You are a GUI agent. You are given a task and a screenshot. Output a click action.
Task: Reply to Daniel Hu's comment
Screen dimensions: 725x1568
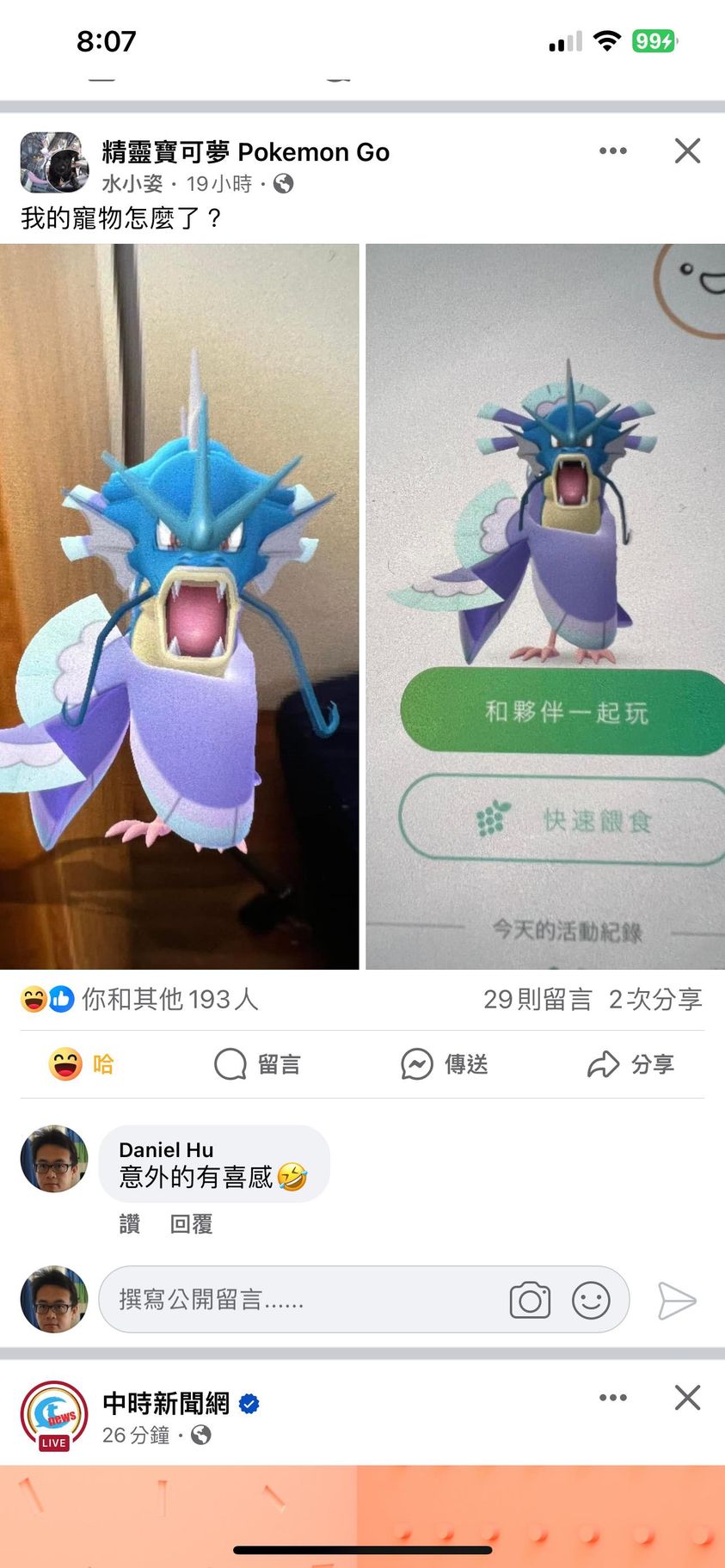click(191, 1224)
